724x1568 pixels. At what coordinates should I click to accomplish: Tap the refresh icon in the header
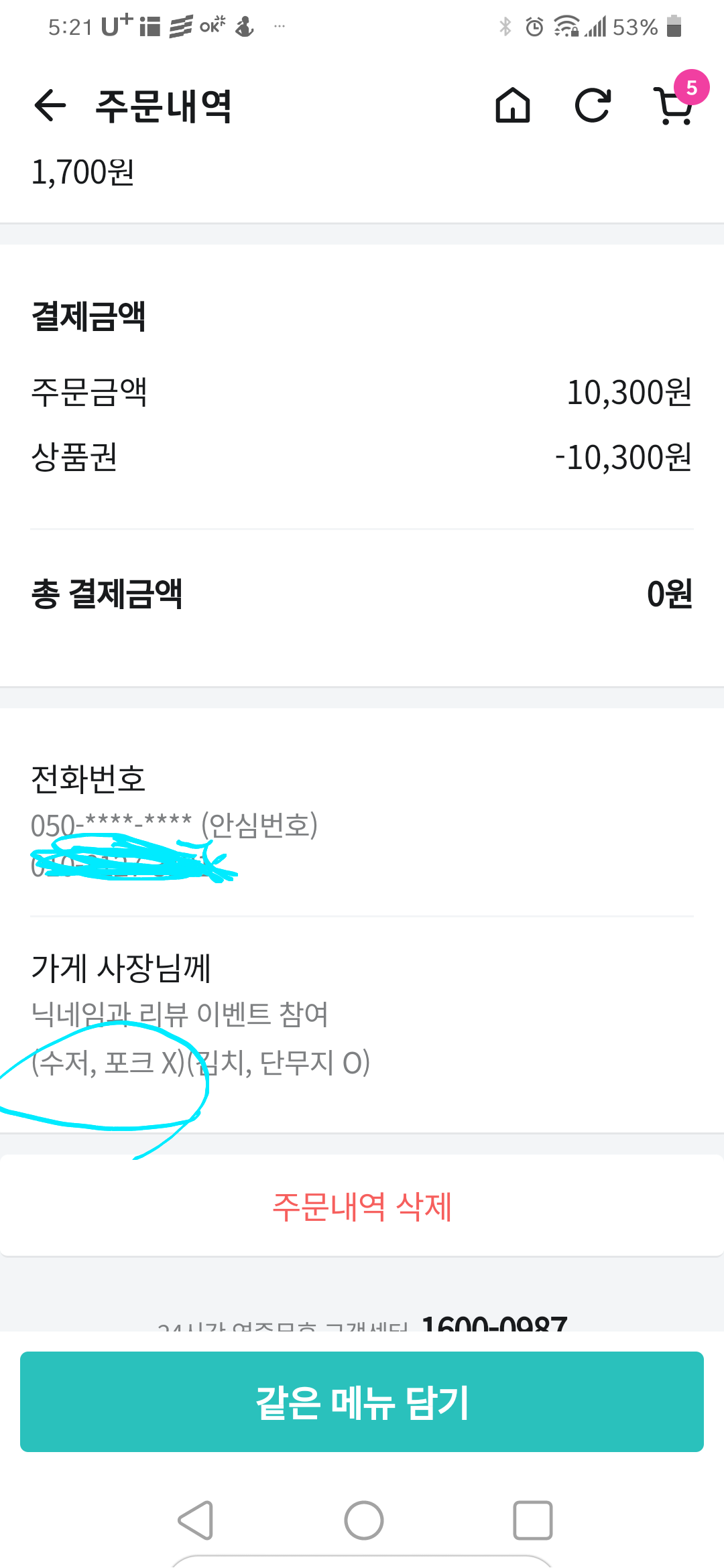[593, 106]
